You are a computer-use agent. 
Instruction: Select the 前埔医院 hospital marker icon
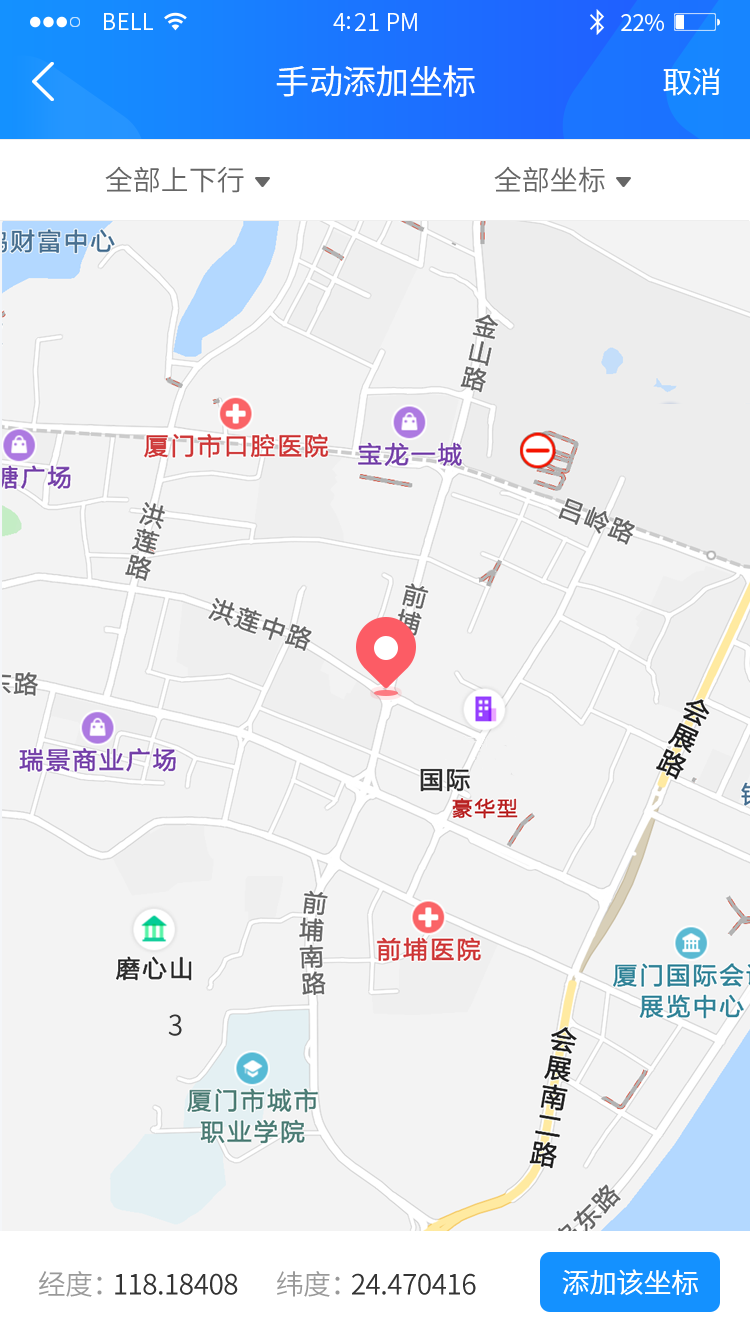click(x=427, y=916)
